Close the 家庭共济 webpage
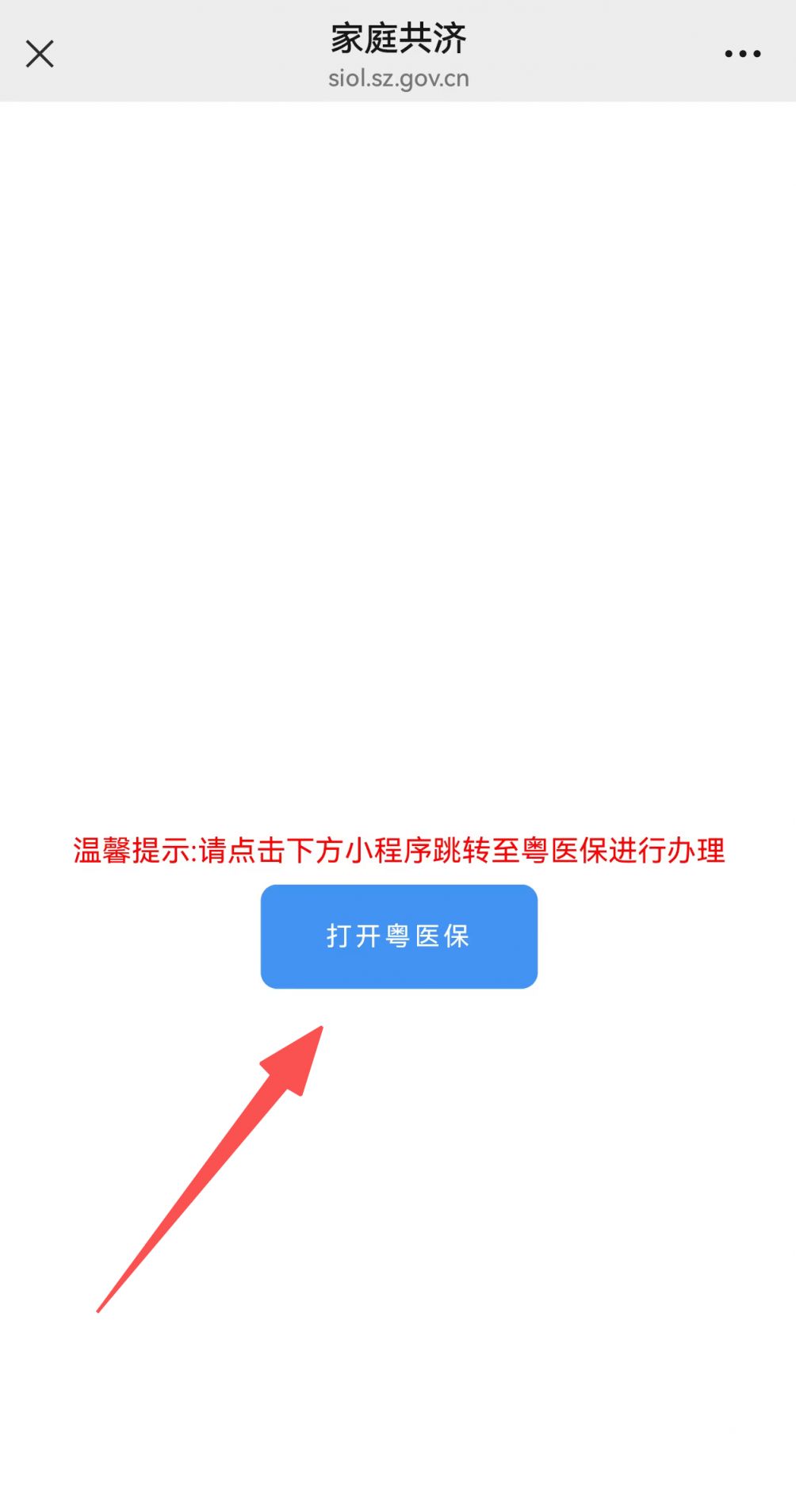The image size is (796, 1512). [x=40, y=54]
